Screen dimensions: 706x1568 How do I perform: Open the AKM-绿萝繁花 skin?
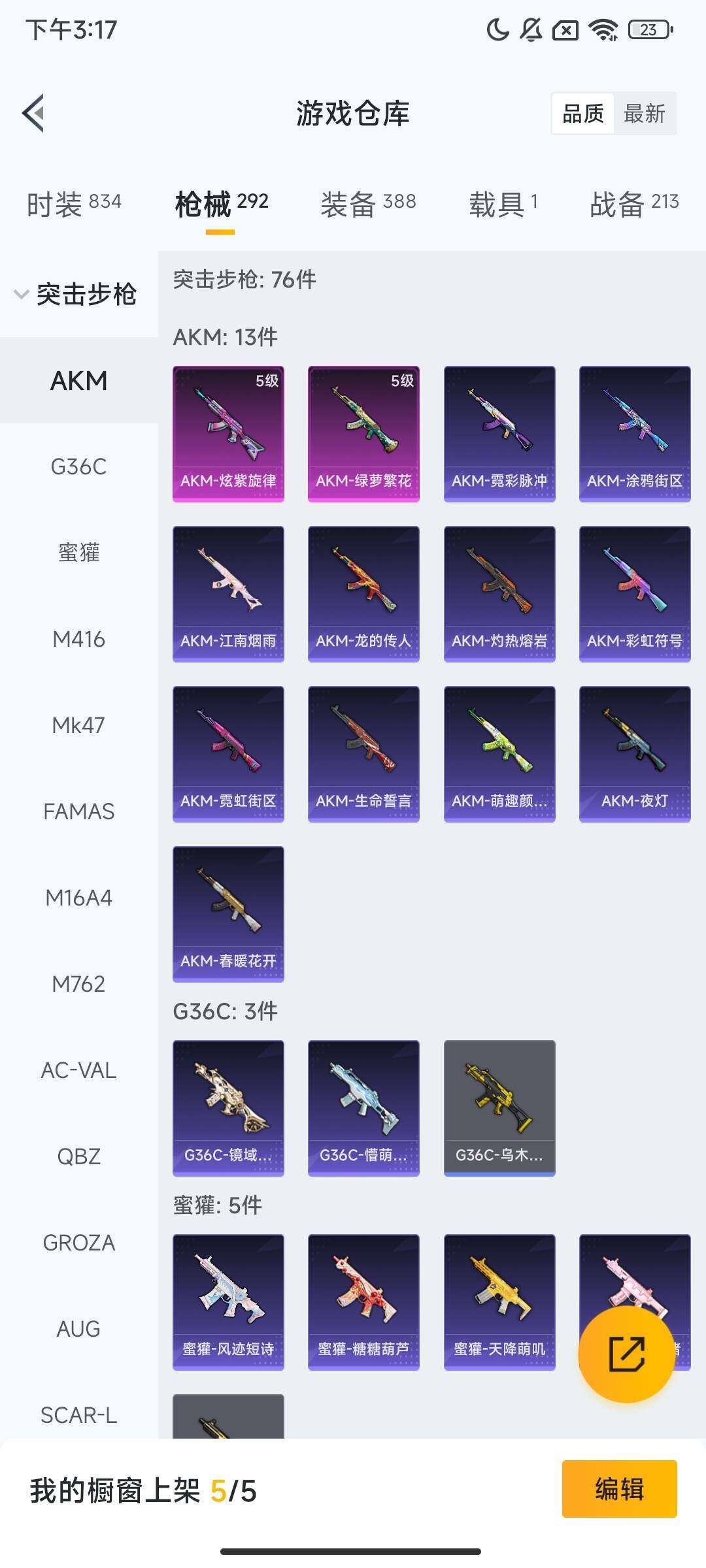[x=363, y=434]
